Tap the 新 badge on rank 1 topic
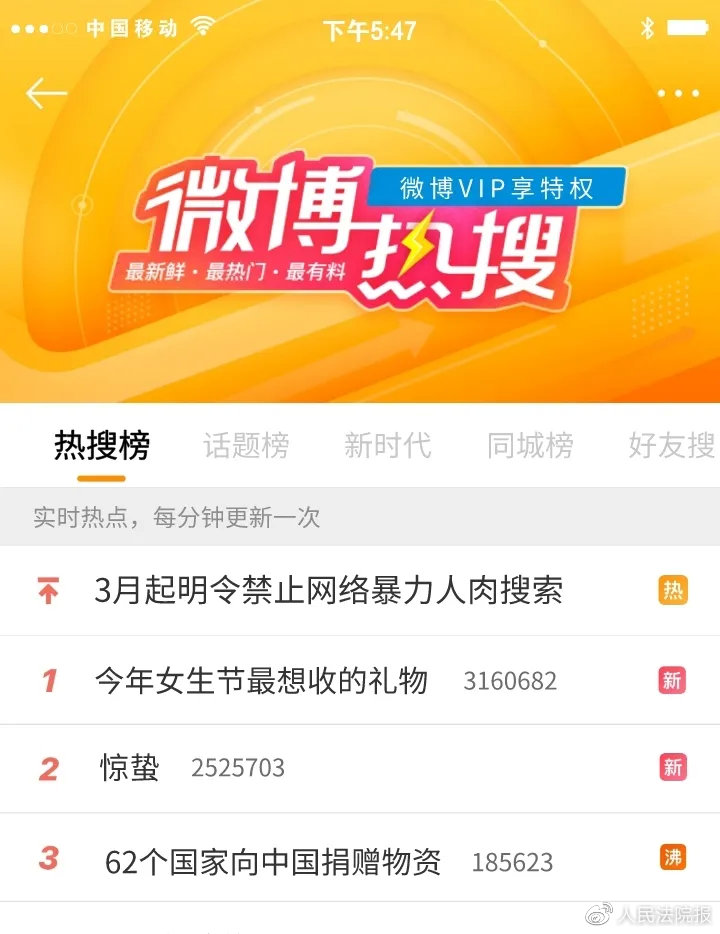 671,679
